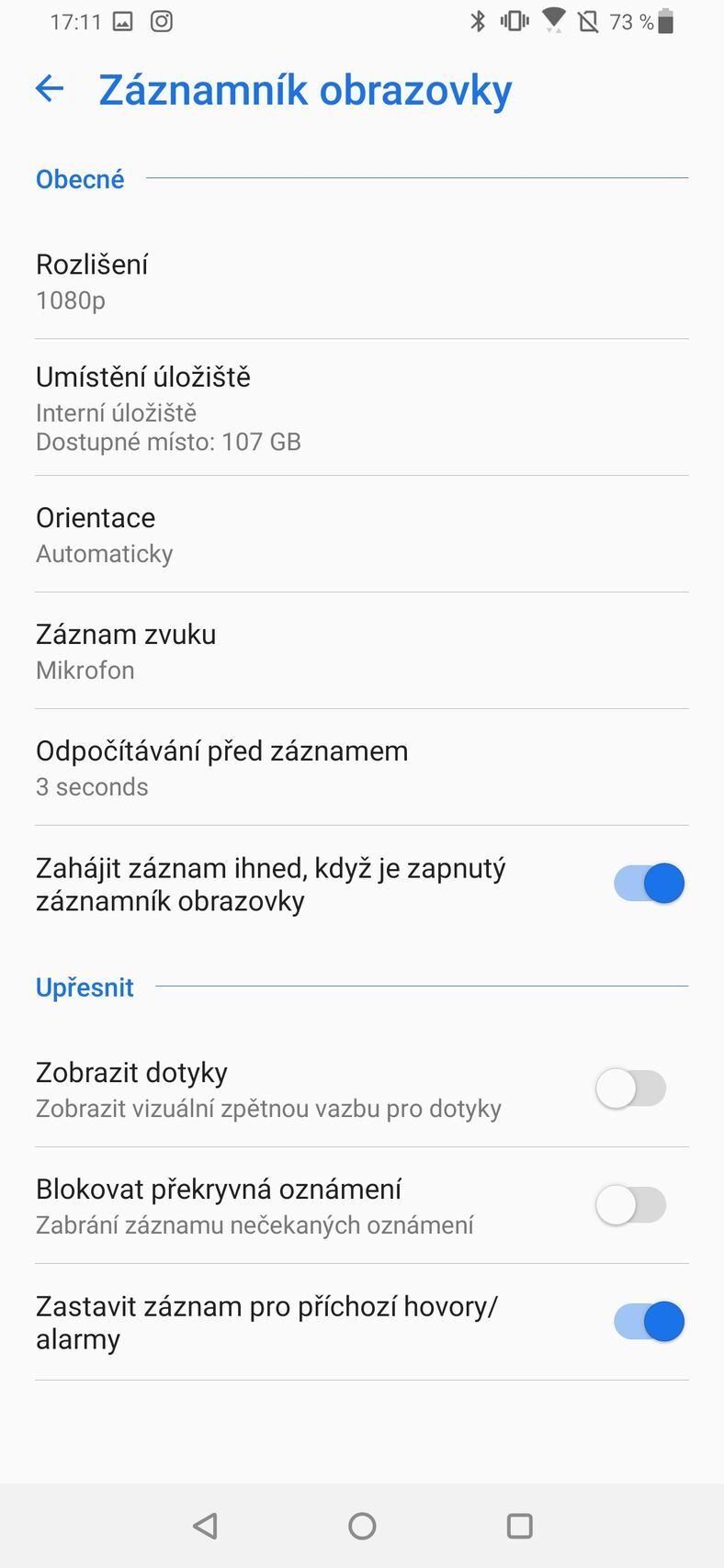The height and width of the screenshot is (1568, 724).
Task: Turn off Zahájit záznam ihned switch
Action: 649,883
